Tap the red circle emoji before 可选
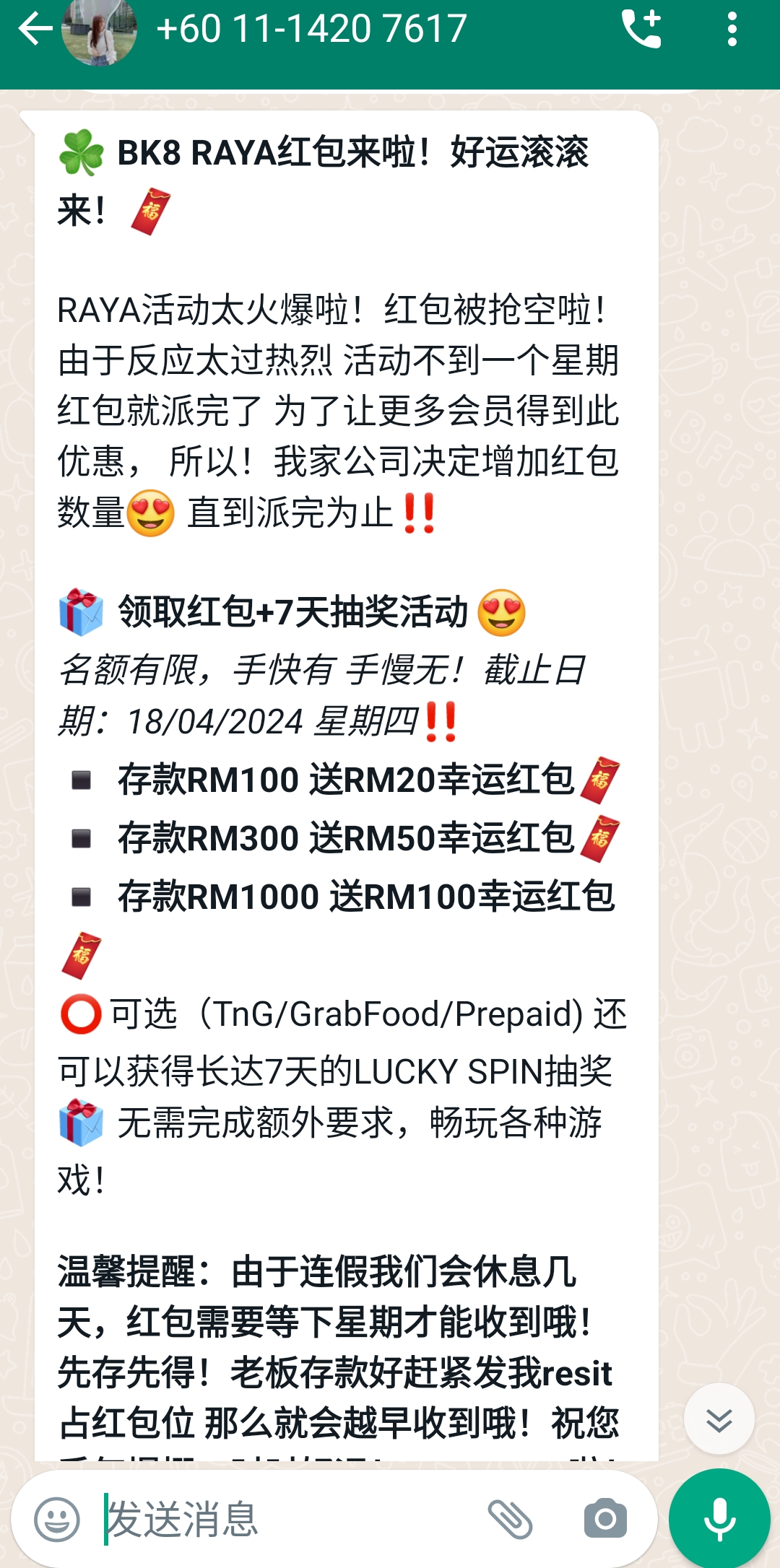The height and width of the screenshot is (1568, 780). click(x=81, y=1014)
